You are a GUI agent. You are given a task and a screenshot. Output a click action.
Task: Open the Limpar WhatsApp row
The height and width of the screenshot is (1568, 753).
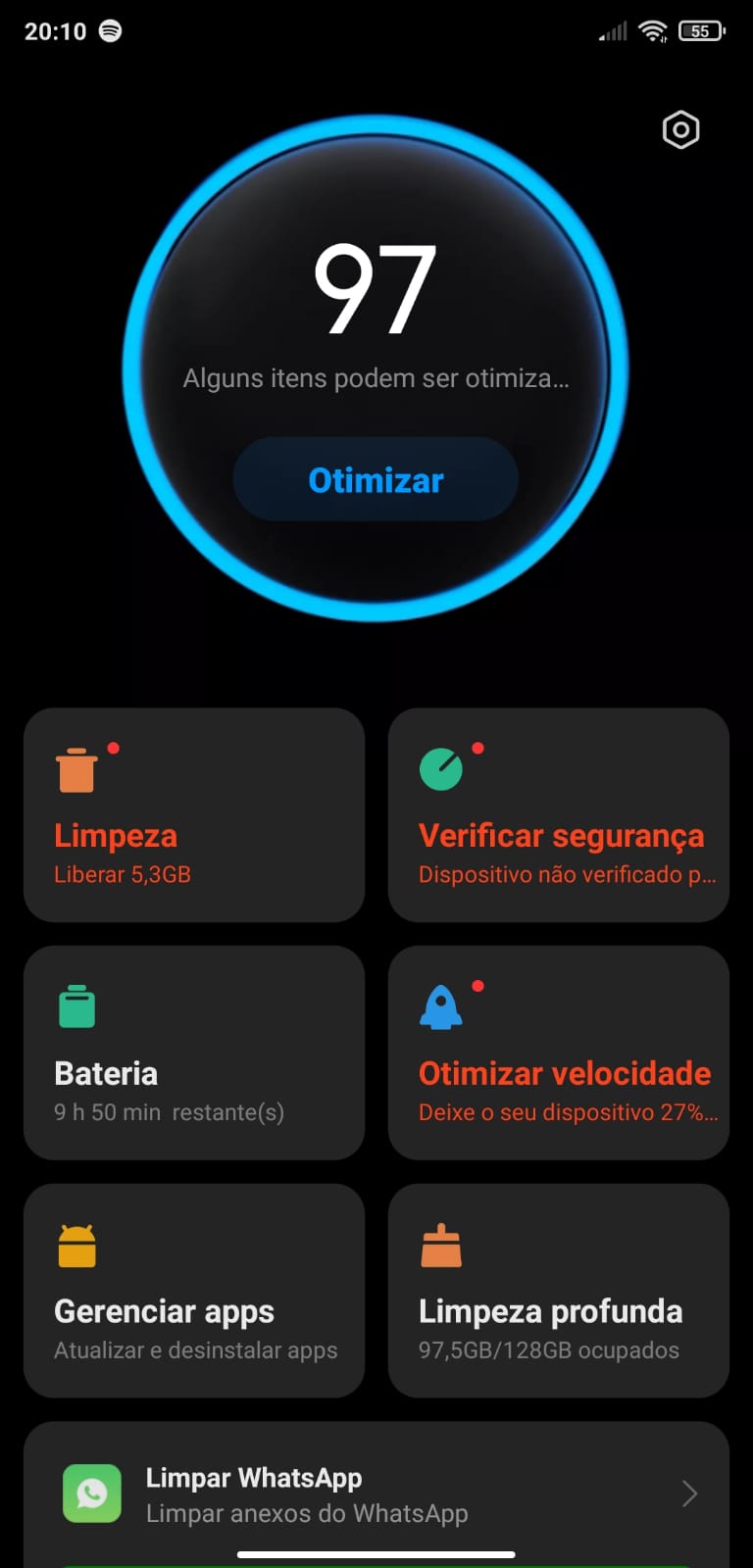click(x=376, y=1494)
